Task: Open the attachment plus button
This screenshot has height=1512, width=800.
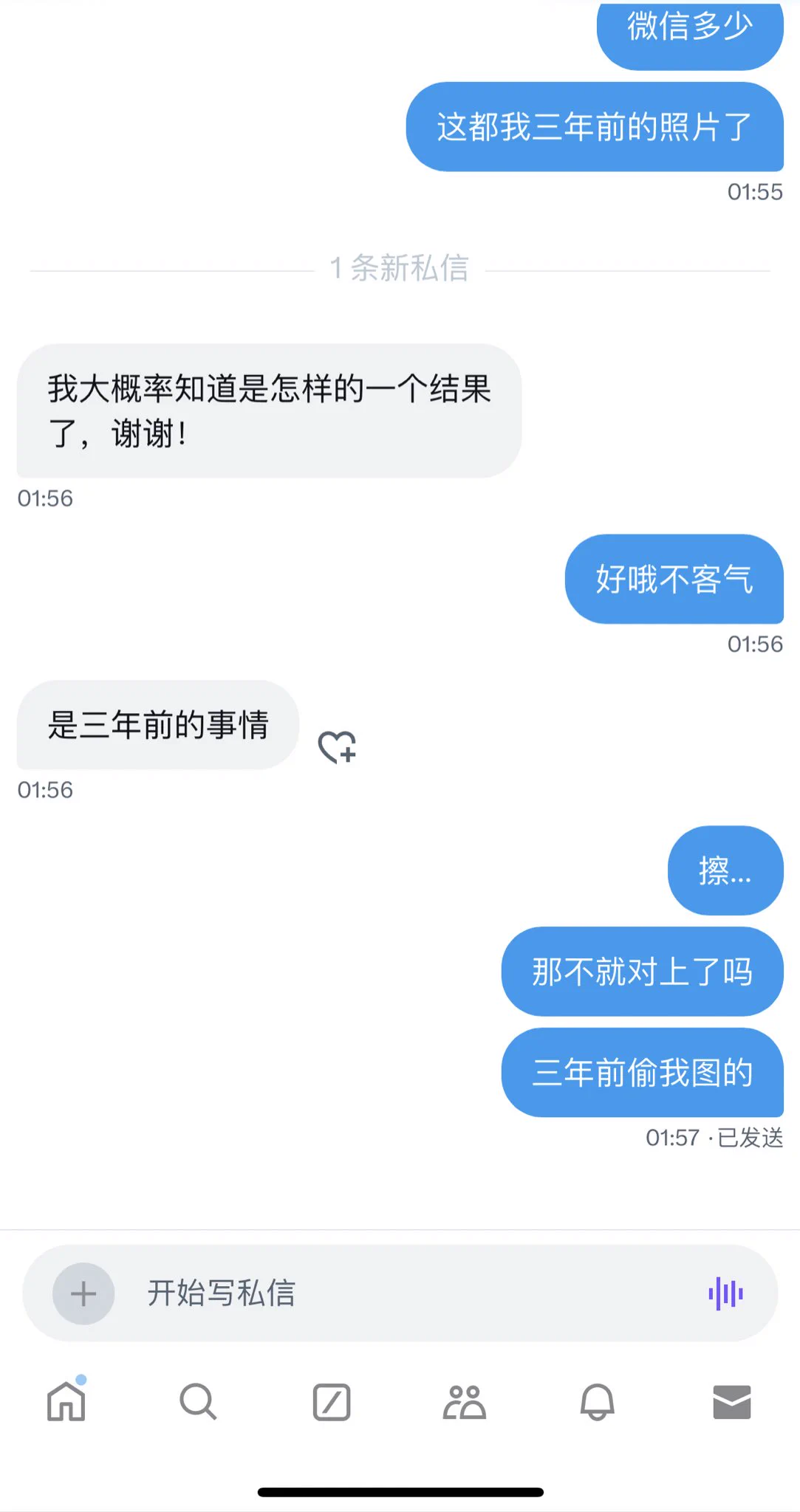Action: click(83, 1293)
